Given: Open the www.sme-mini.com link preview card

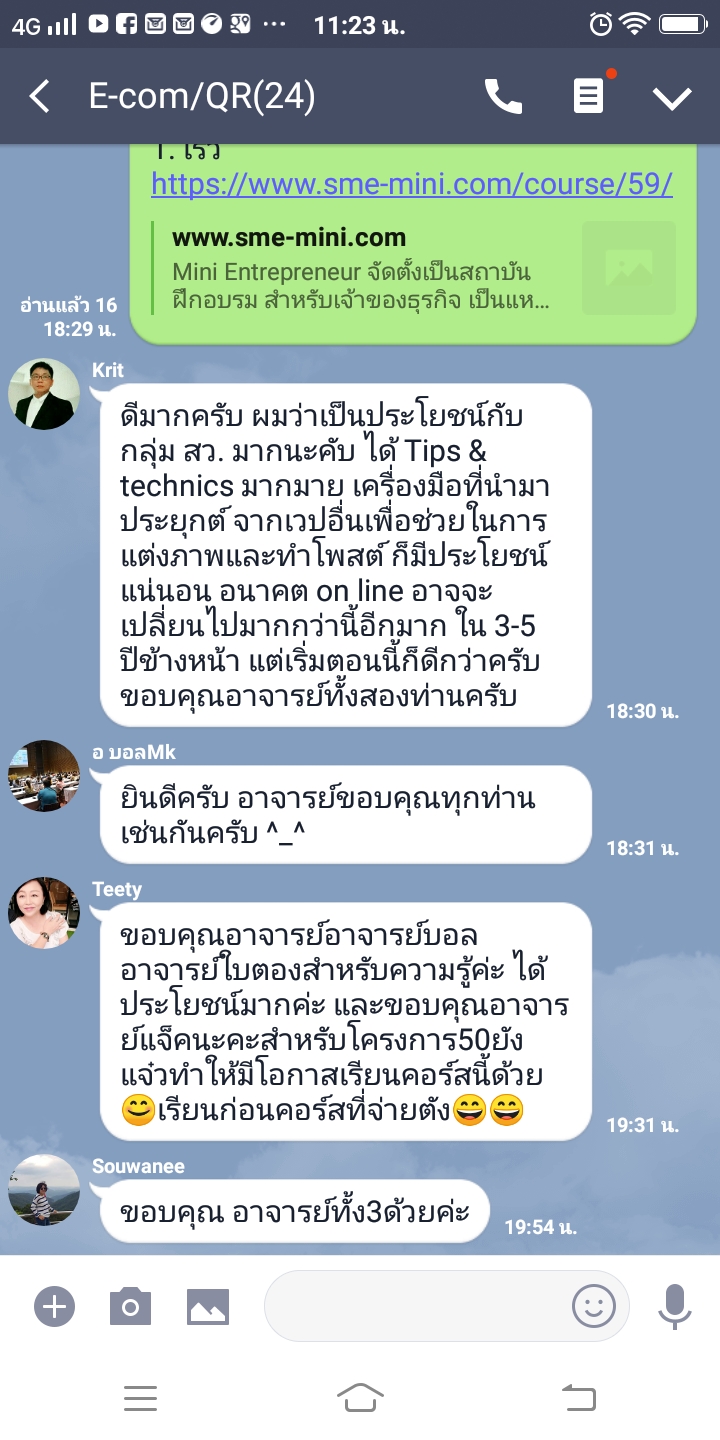Looking at the screenshot, I should coord(413,268).
